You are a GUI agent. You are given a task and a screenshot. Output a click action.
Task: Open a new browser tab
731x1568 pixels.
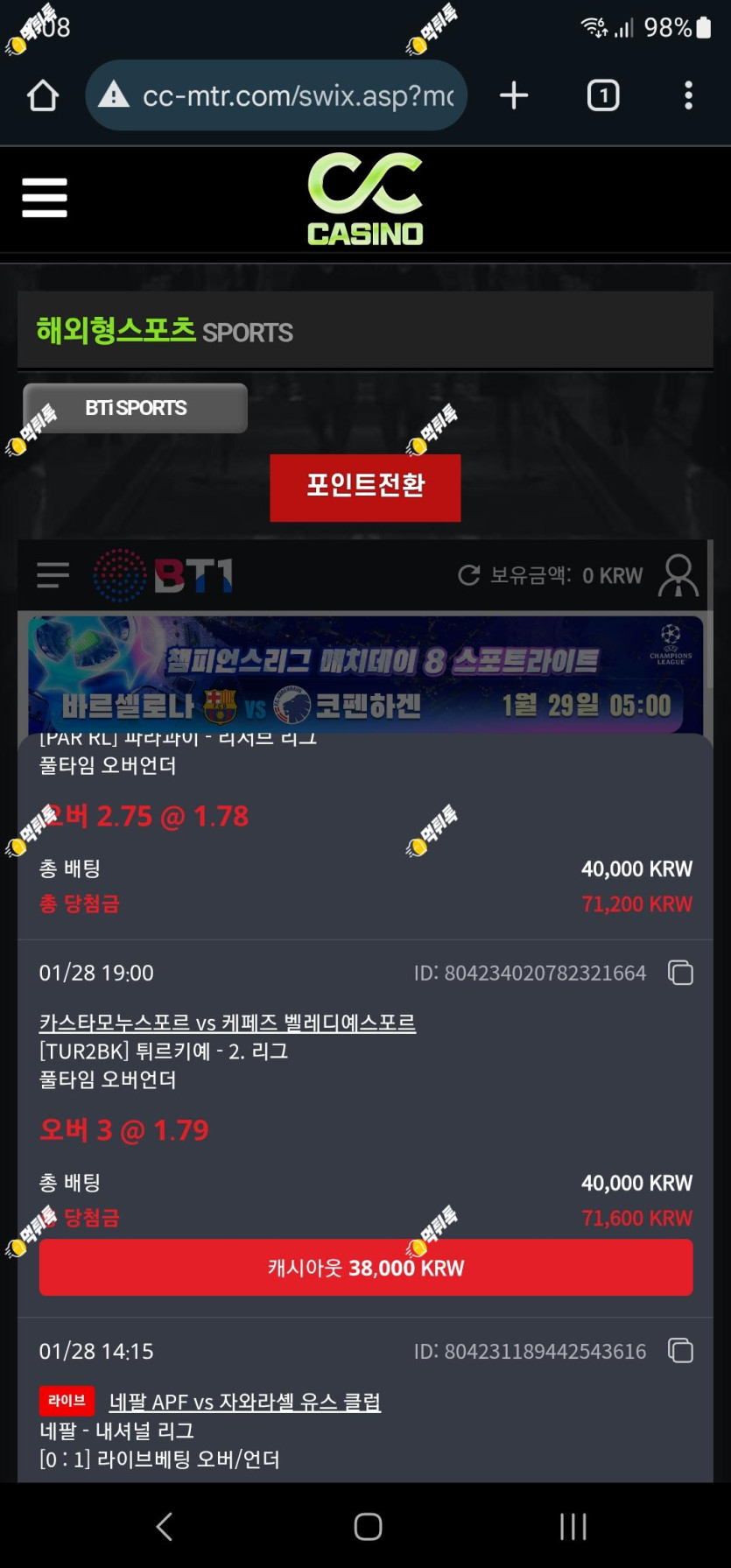tap(514, 95)
